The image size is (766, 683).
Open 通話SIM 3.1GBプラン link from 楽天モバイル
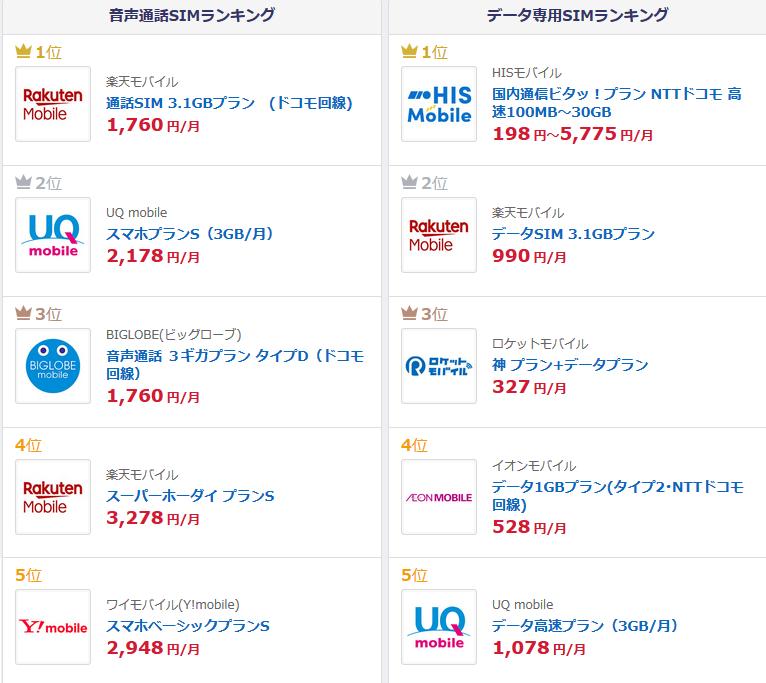tap(229, 103)
